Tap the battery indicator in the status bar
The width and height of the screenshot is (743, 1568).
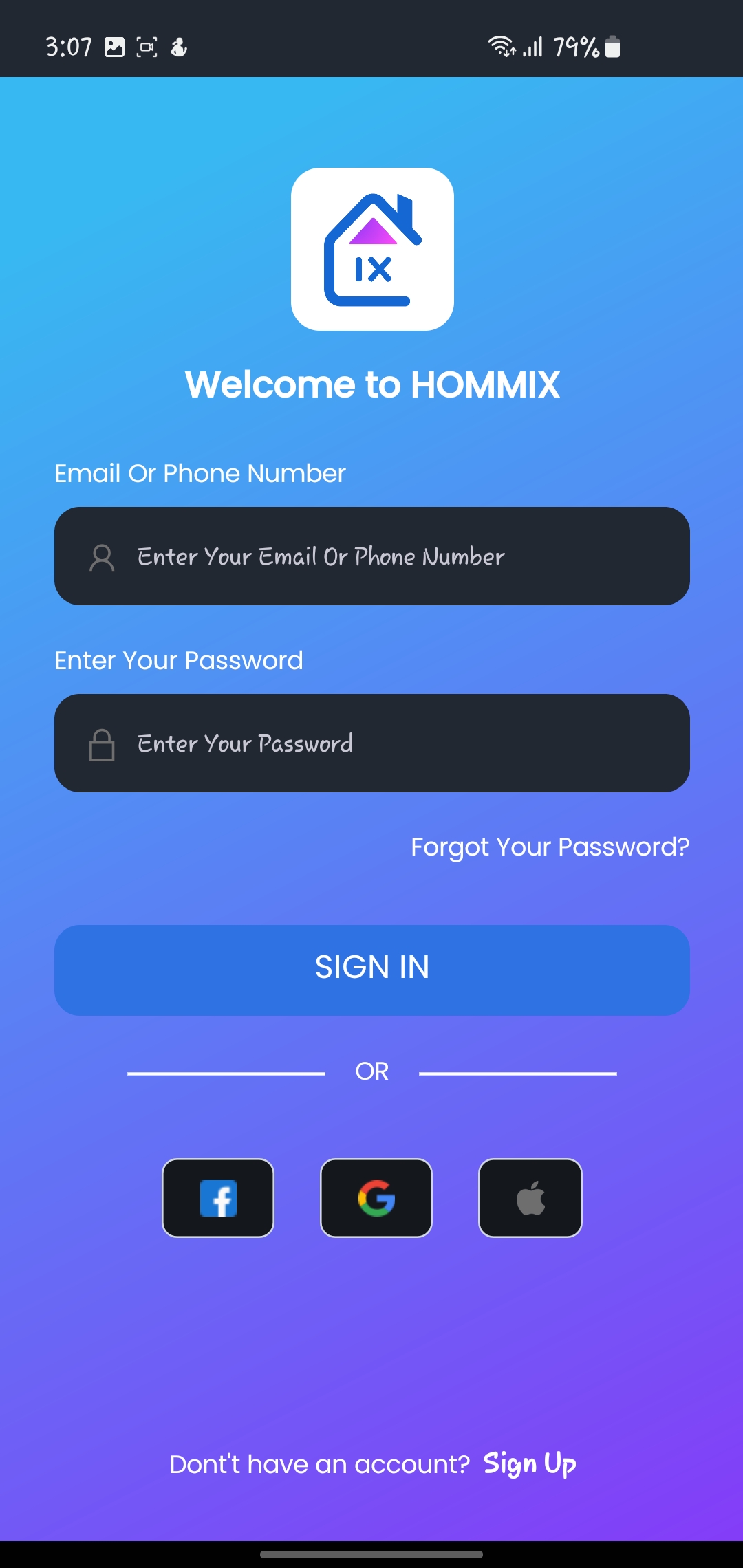click(x=611, y=47)
